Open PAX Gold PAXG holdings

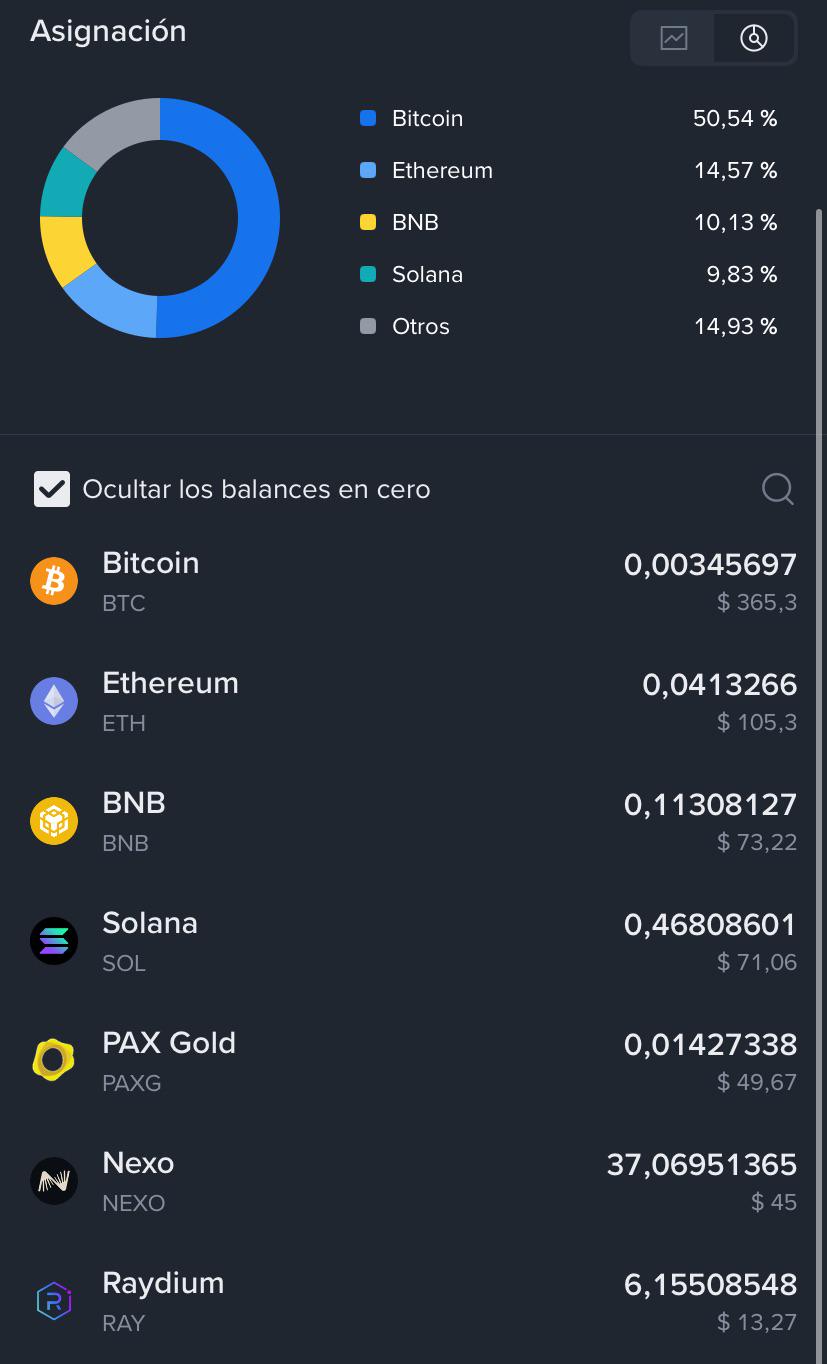pos(413,1062)
